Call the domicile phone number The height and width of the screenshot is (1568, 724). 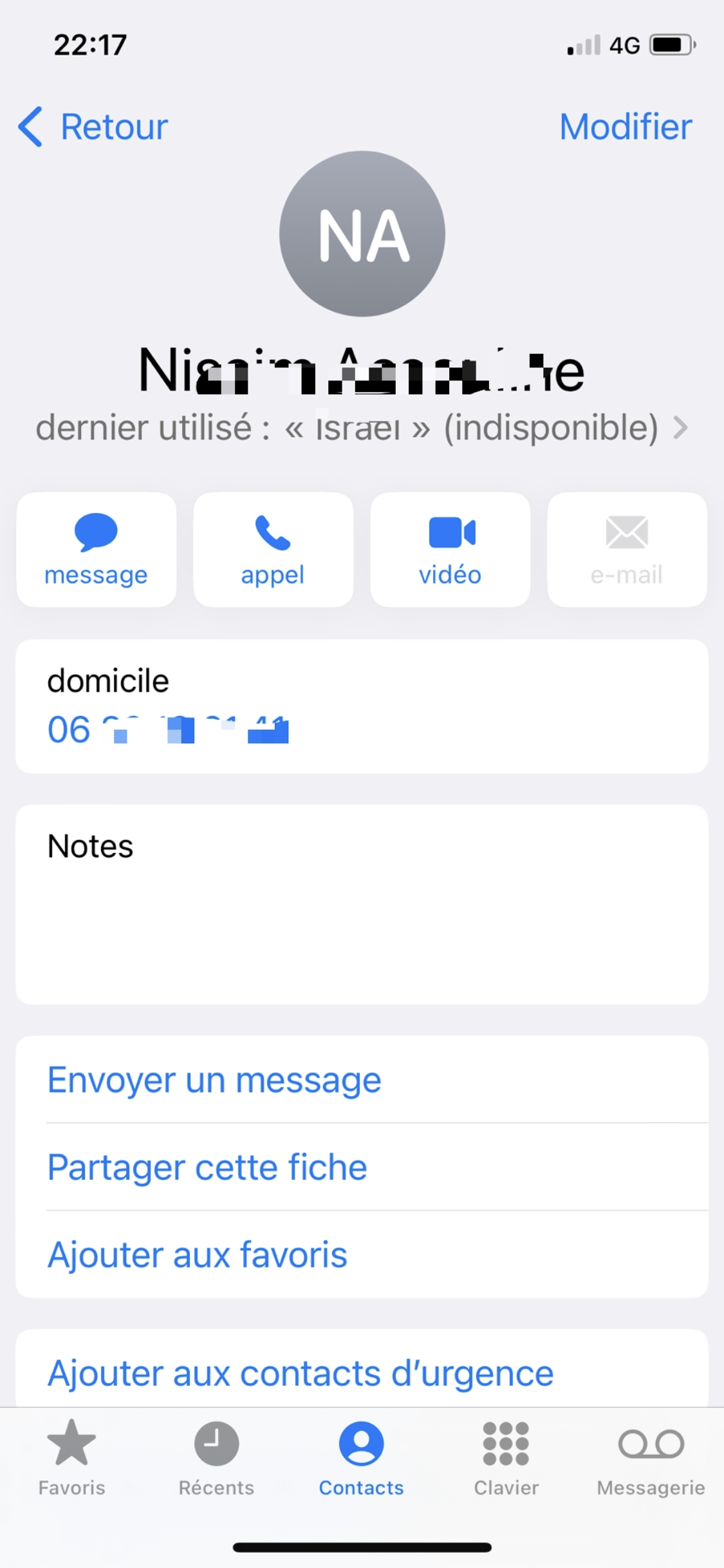tap(167, 729)
